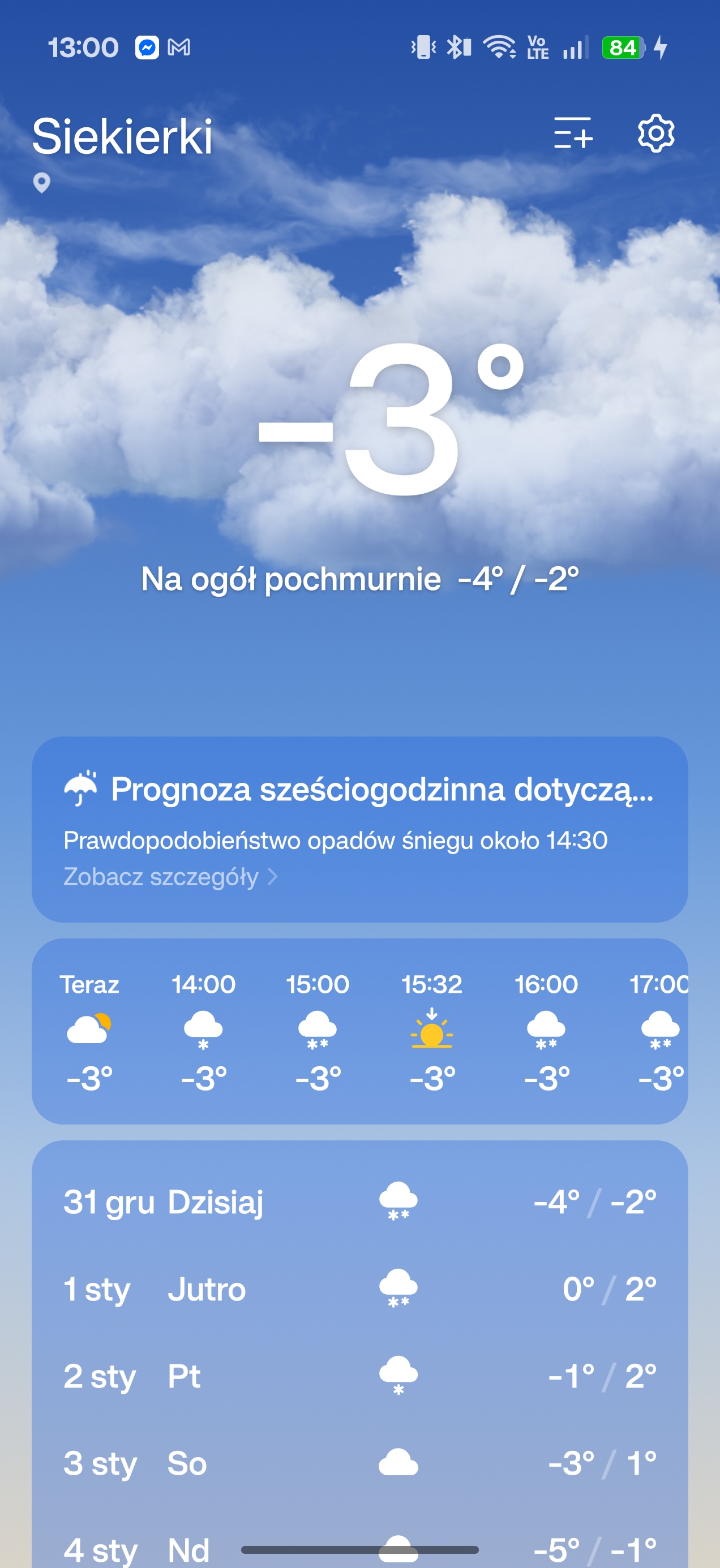Open the city list manager icon

tap(573, 133)
